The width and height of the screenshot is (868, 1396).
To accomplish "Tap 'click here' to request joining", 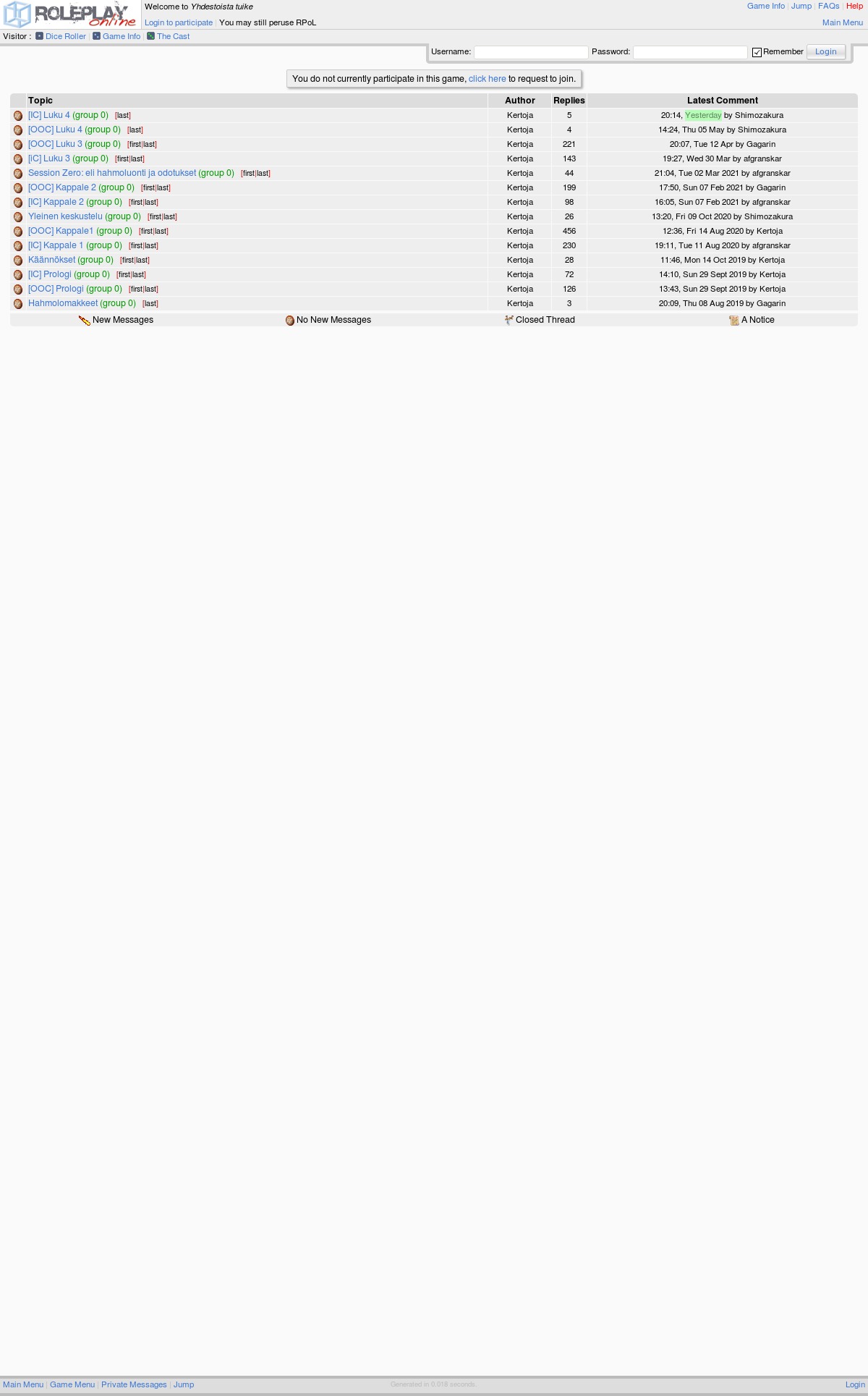I will 487,79.
